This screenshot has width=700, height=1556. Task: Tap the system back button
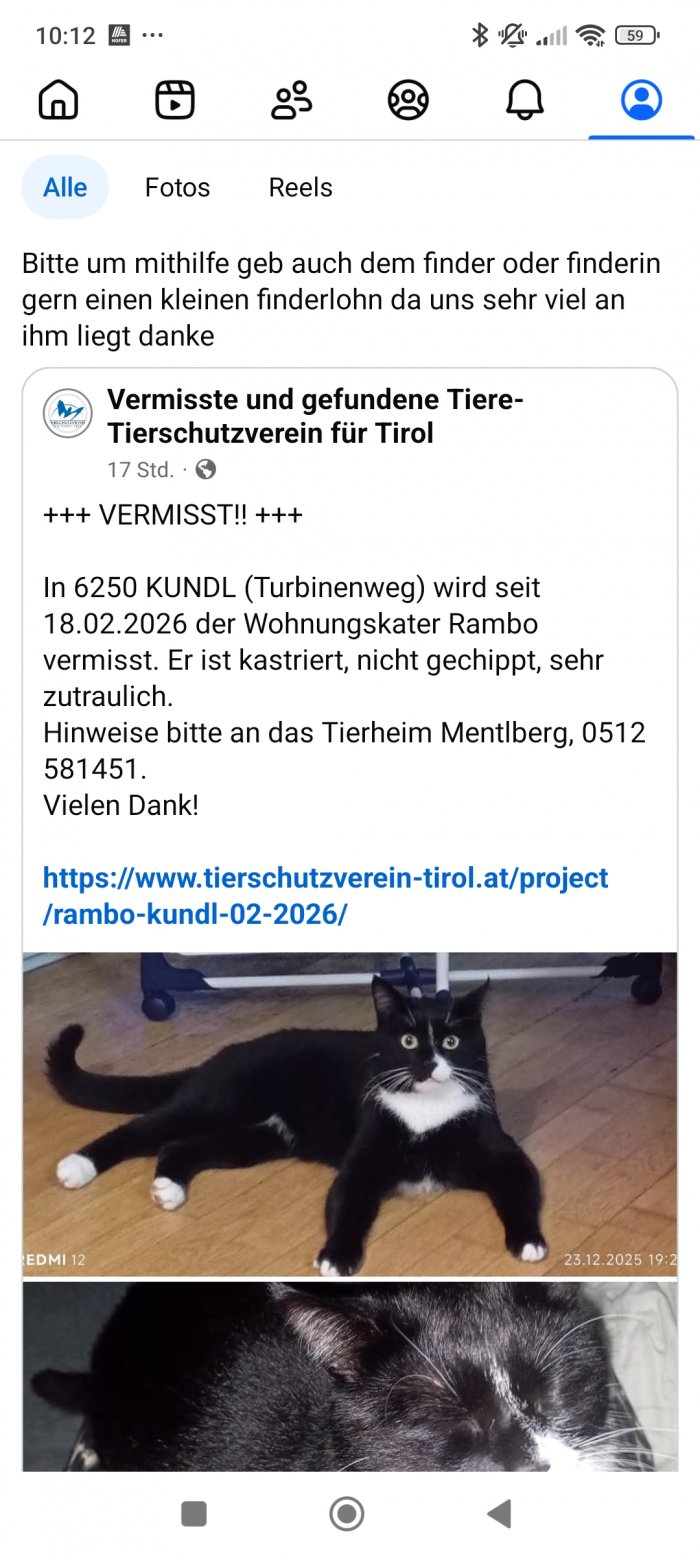point(500,1514)
